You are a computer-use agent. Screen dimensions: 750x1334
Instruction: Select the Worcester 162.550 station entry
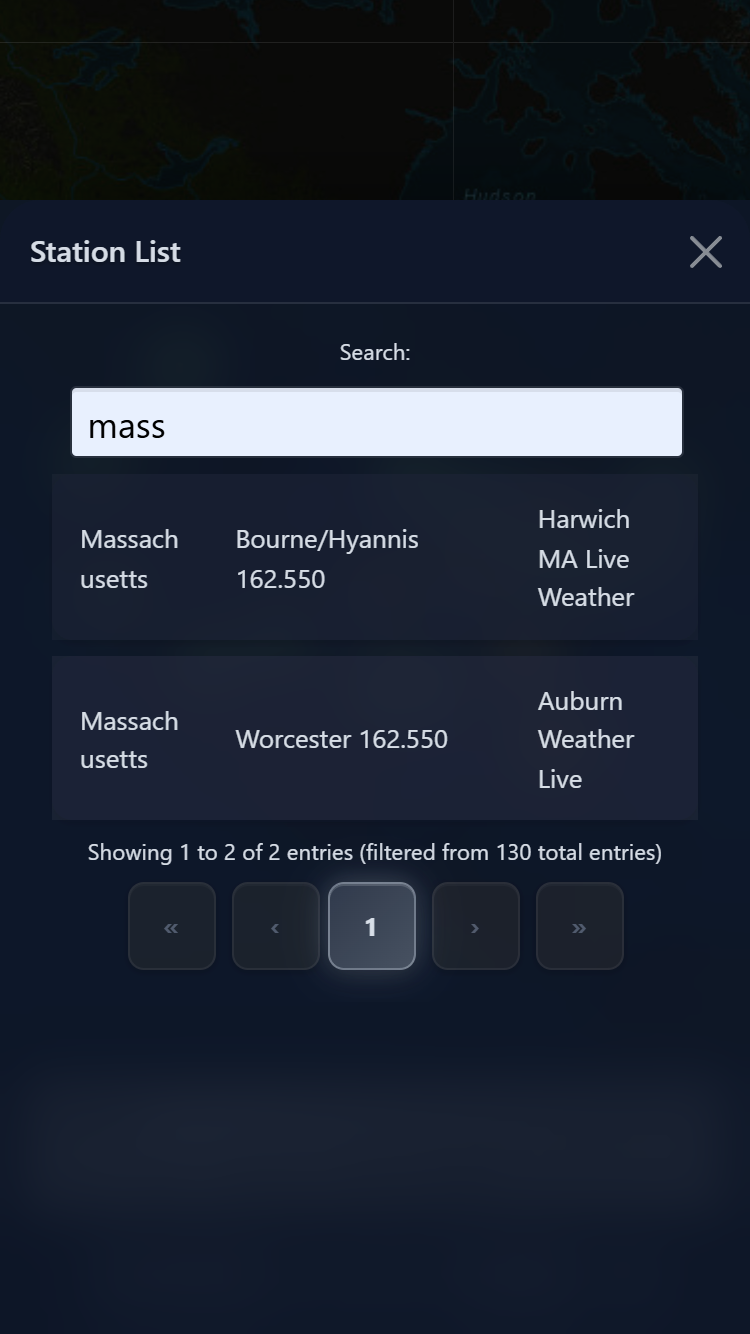342,739
